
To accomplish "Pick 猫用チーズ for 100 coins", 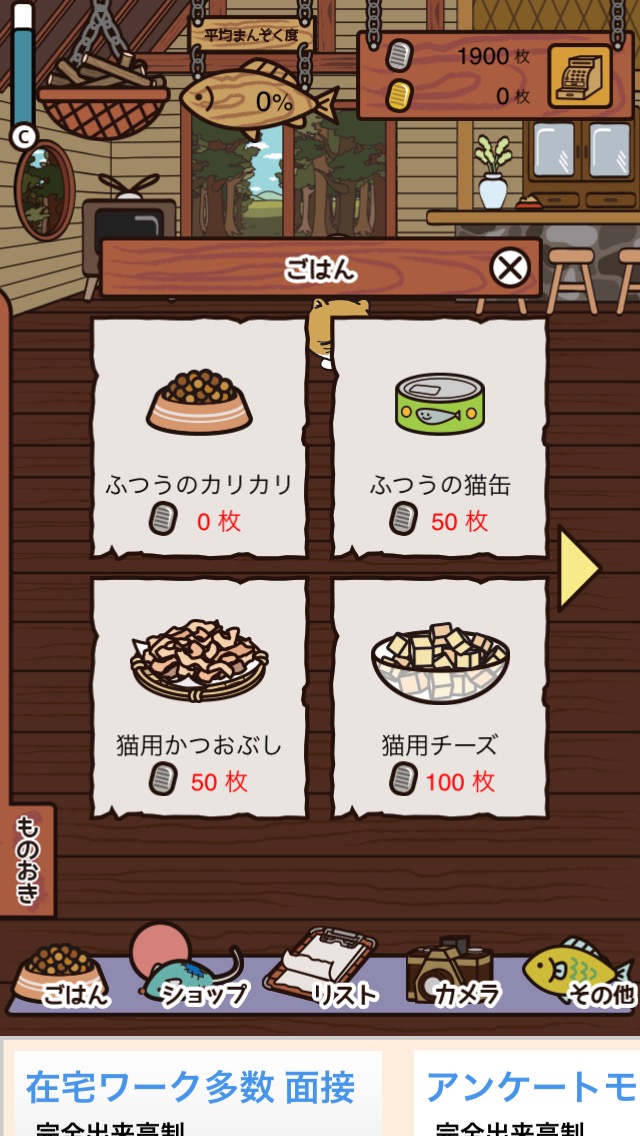I will pos(440,698).
